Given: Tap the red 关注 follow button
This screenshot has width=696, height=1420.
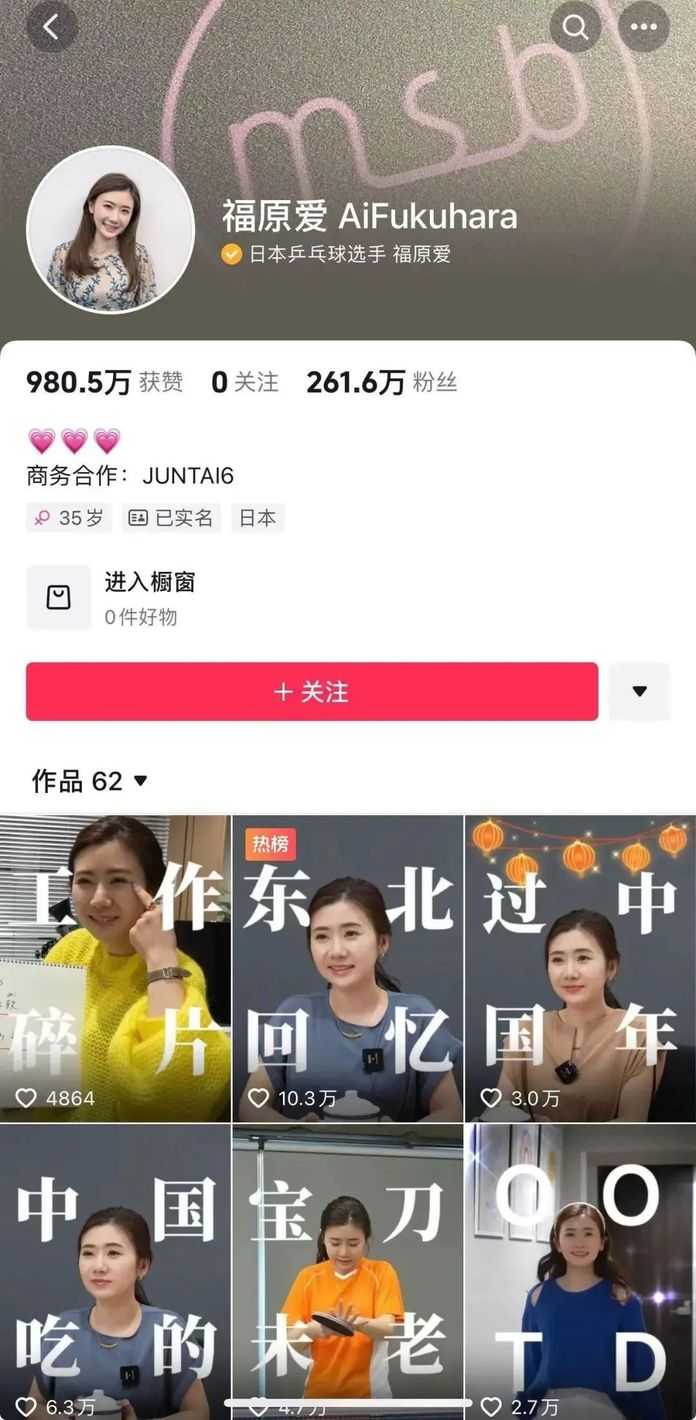Looking at the screenshot, I should tap(312, 691).
